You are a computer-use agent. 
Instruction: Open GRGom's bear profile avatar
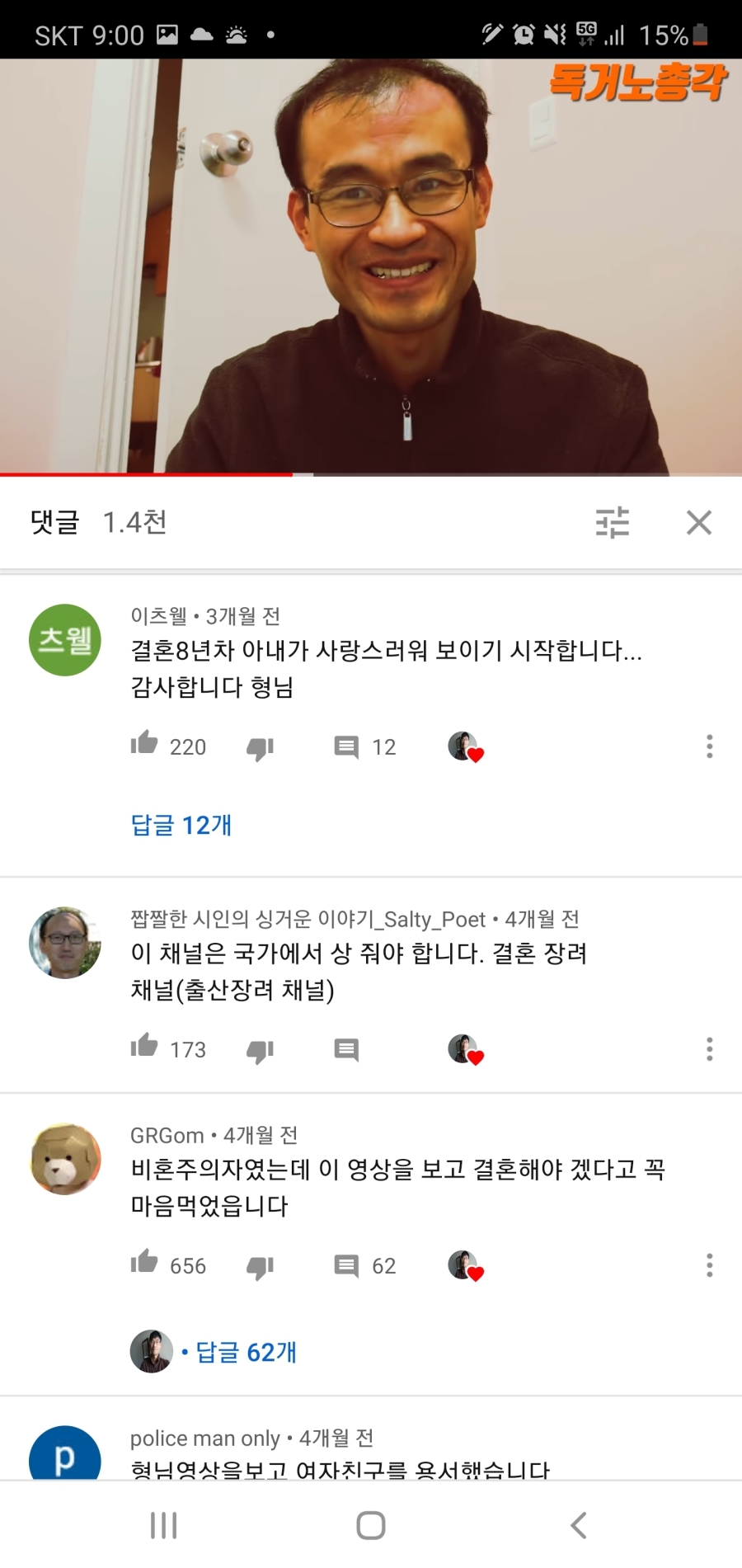click(65, 1159)
